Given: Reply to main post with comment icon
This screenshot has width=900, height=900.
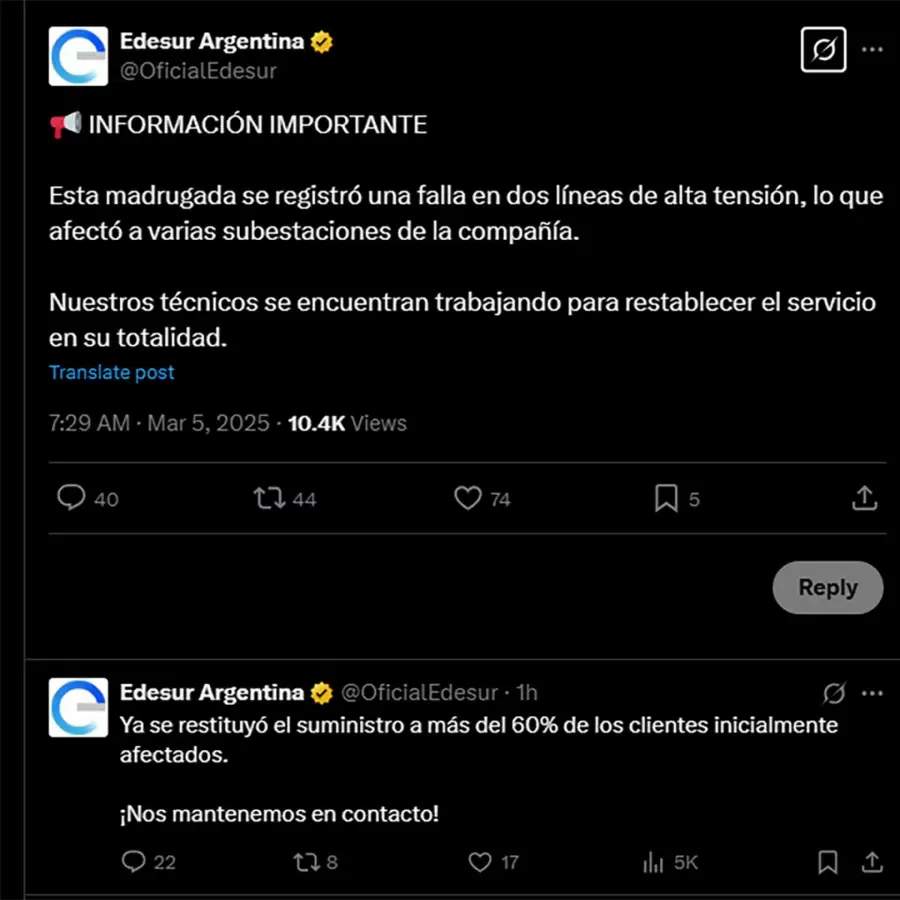Looking at the screenshot, I should coord(71,498).
